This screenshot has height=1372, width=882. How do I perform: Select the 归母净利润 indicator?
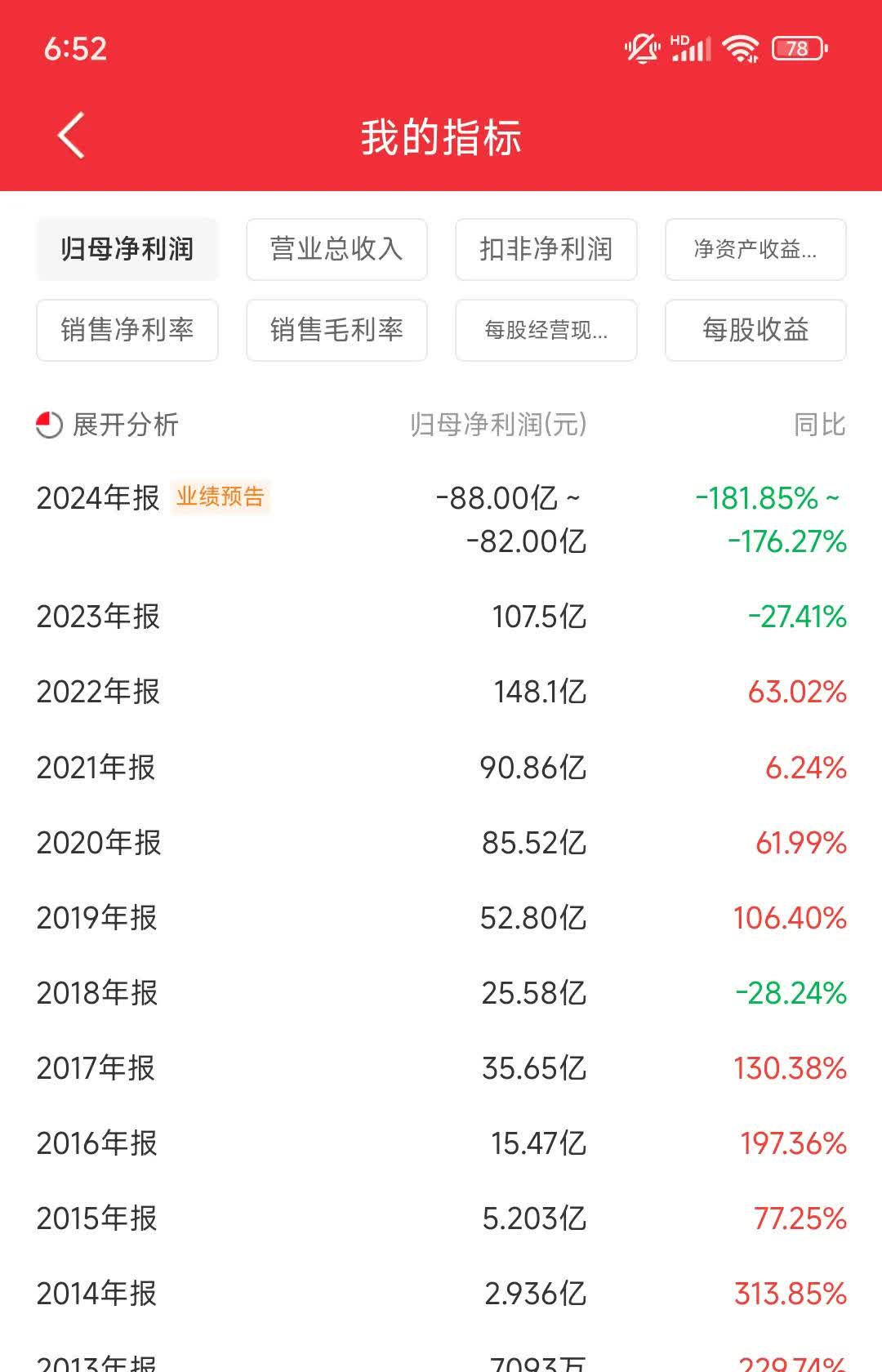tap(127, 250)
